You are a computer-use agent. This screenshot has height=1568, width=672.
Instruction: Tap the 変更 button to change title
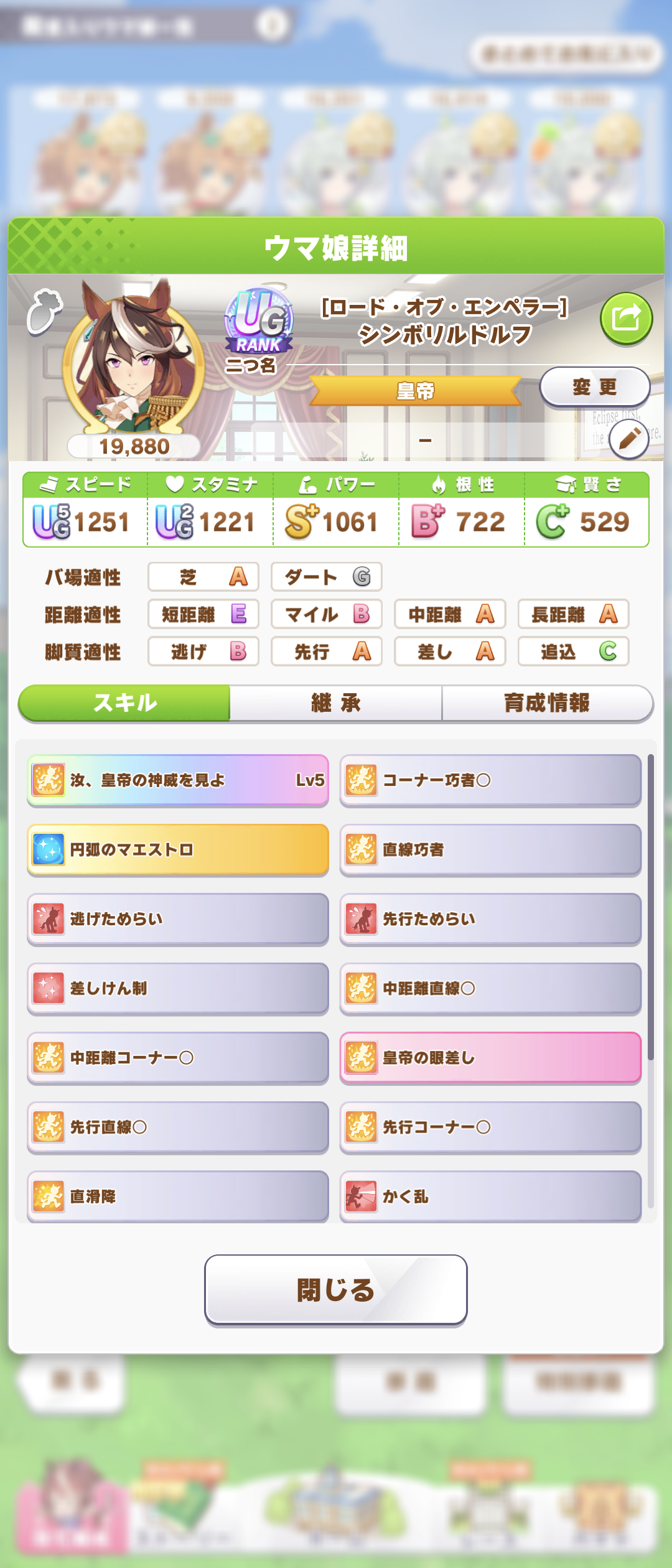[594, 387]
